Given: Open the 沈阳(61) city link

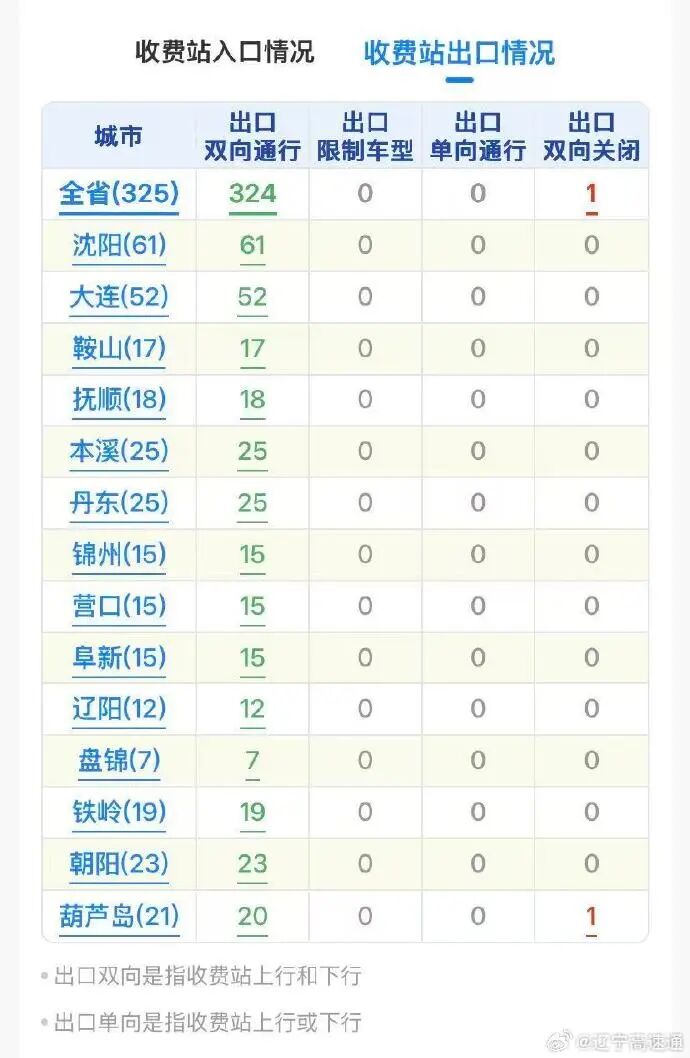Looking at the screenshot, I should point(119,245).
